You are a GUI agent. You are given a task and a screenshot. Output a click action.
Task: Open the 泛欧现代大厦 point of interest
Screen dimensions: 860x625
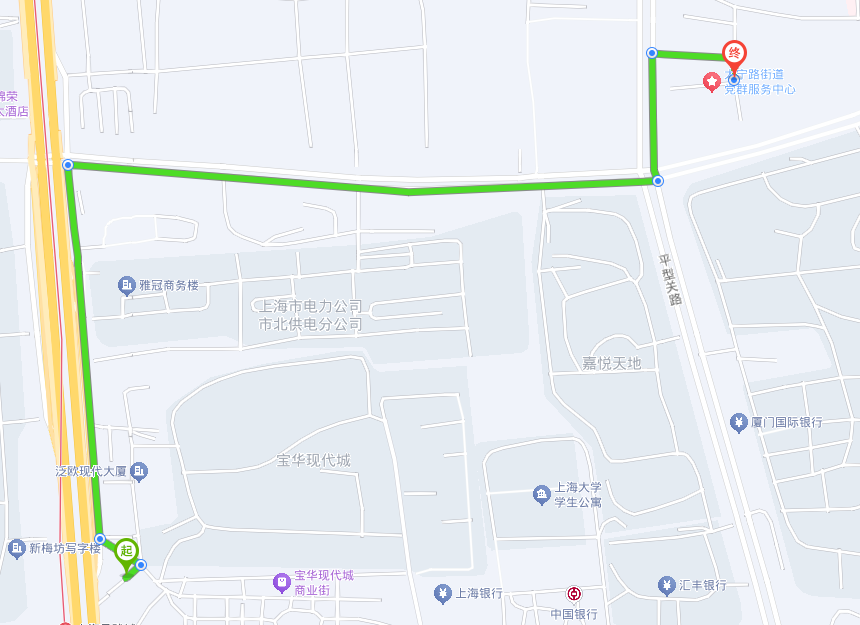[140, 470]
